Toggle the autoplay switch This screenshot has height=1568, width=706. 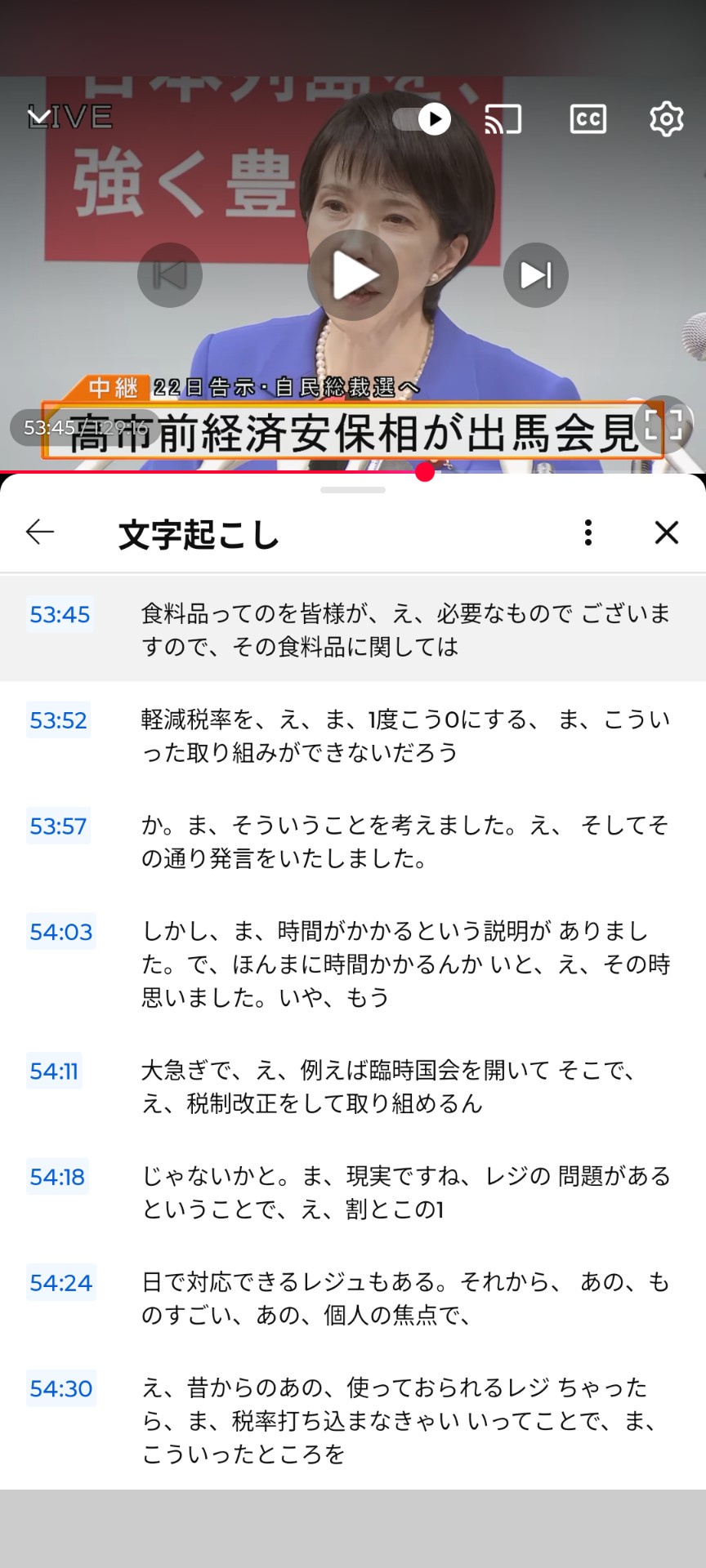pyautogui.click(x=422, y=120)
